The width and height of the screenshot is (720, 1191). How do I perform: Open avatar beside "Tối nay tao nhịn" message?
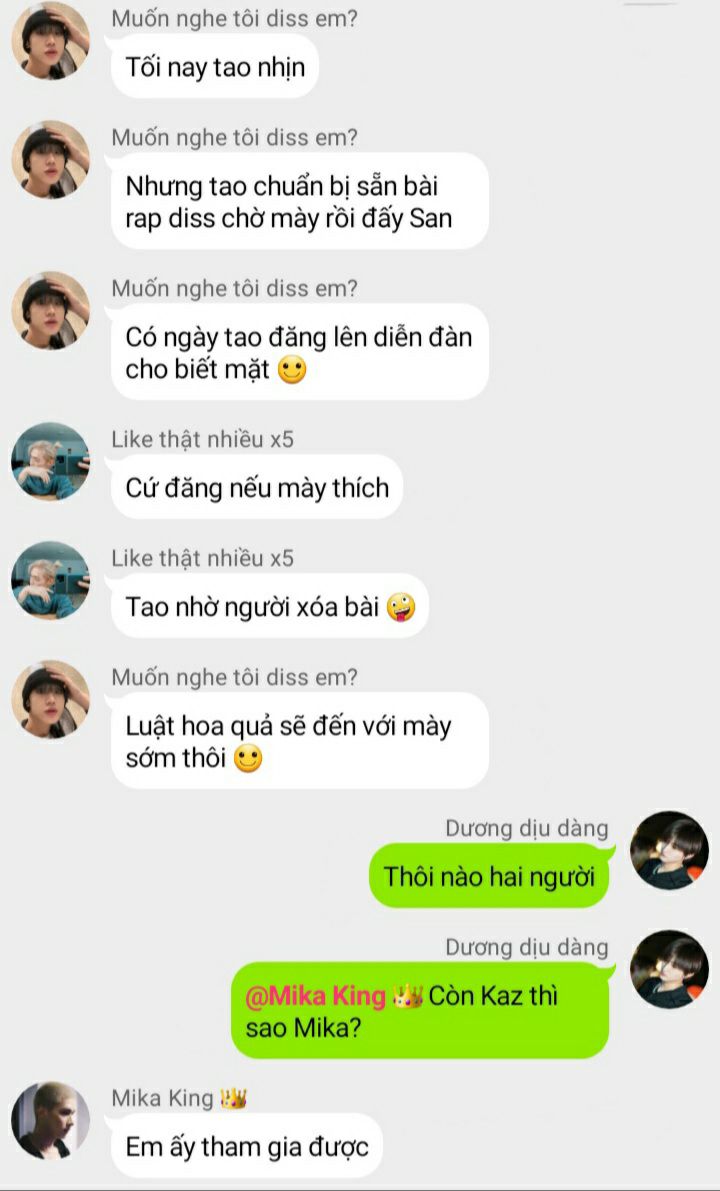point(50,41)
